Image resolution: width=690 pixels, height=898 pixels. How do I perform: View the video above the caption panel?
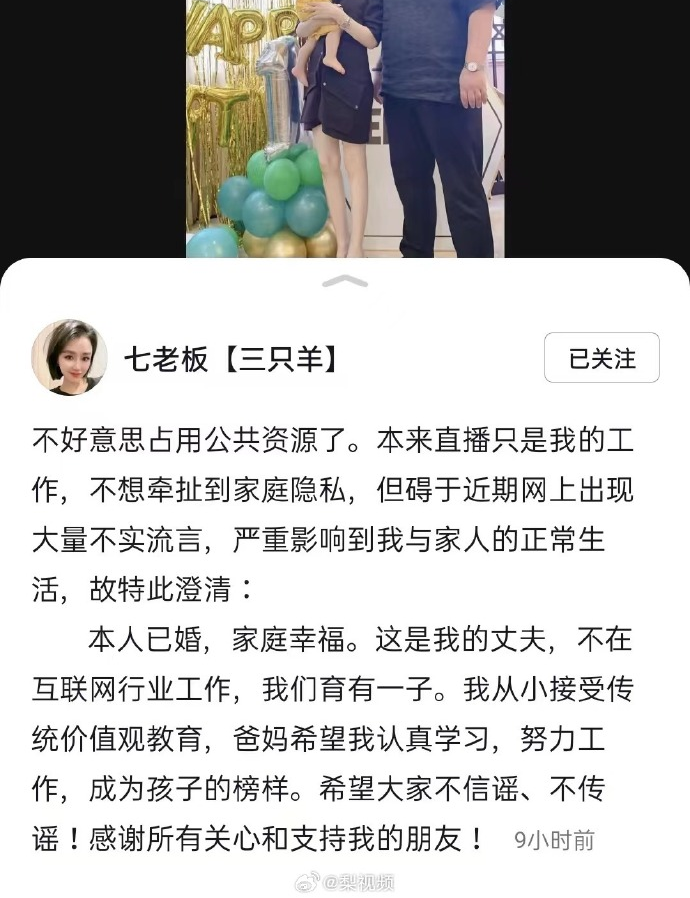[345, 128]
